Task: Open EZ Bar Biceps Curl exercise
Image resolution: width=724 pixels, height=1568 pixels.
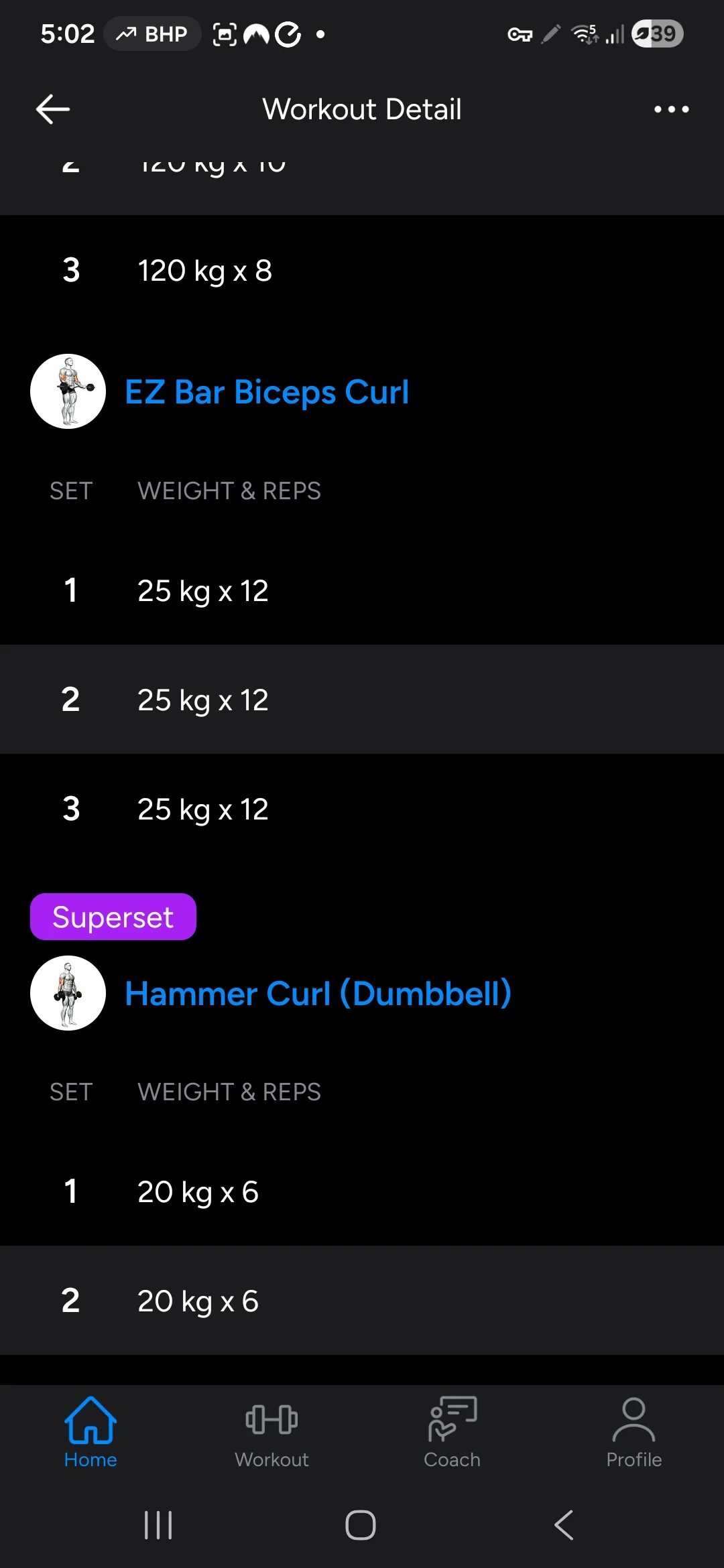Action: coord(267,392)
